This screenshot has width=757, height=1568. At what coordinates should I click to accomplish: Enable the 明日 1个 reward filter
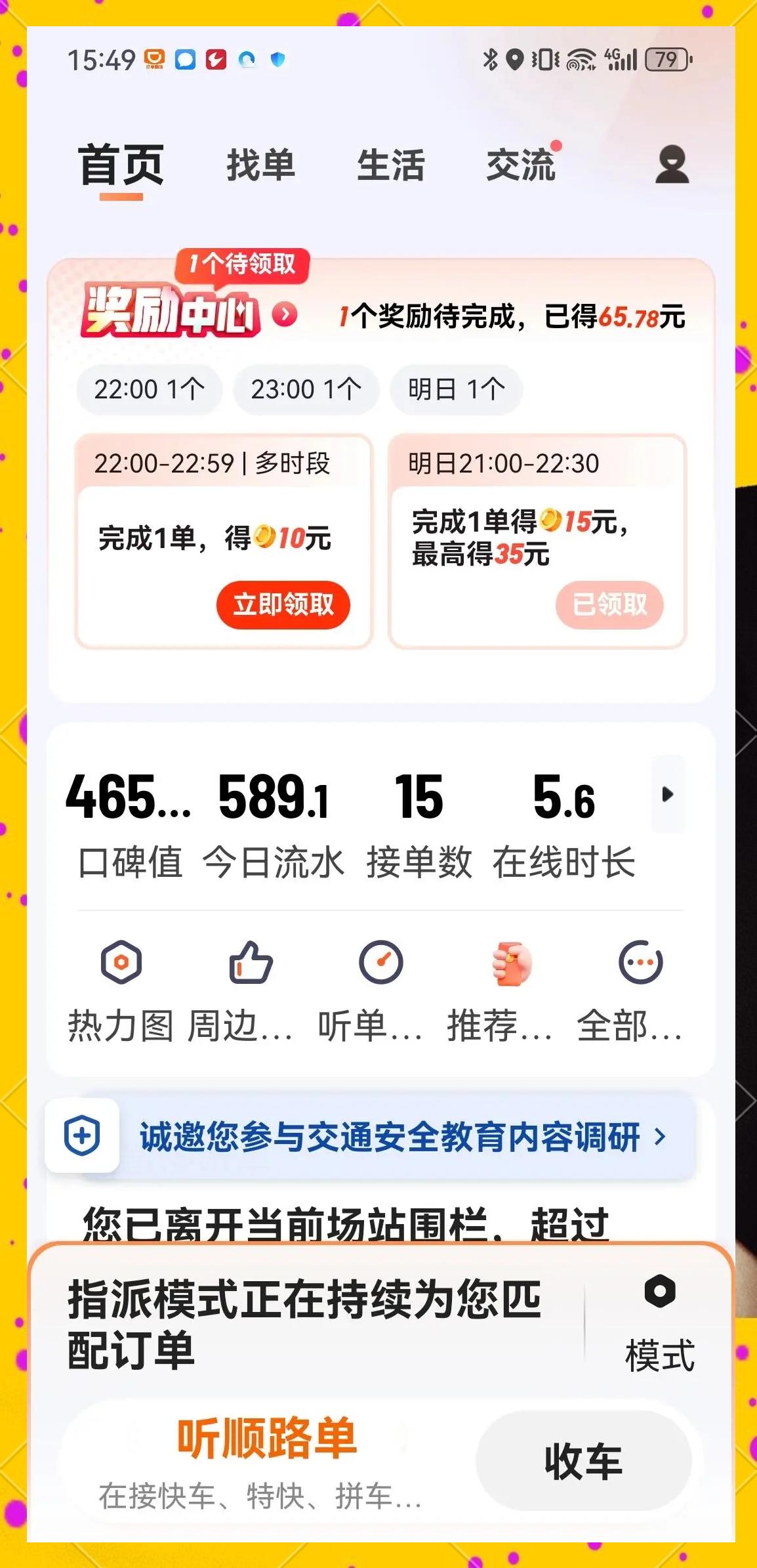point(457,389)
